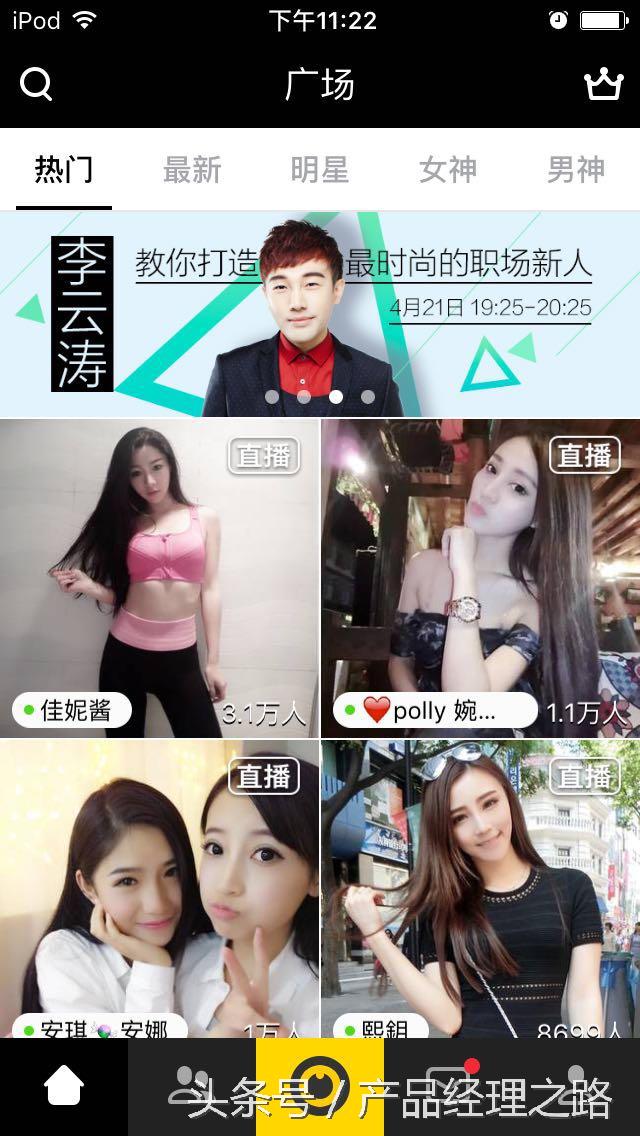This screenshot has height=1136, width=640.
Task: Open polly 婉's live stream
Action: click(481, 578)
